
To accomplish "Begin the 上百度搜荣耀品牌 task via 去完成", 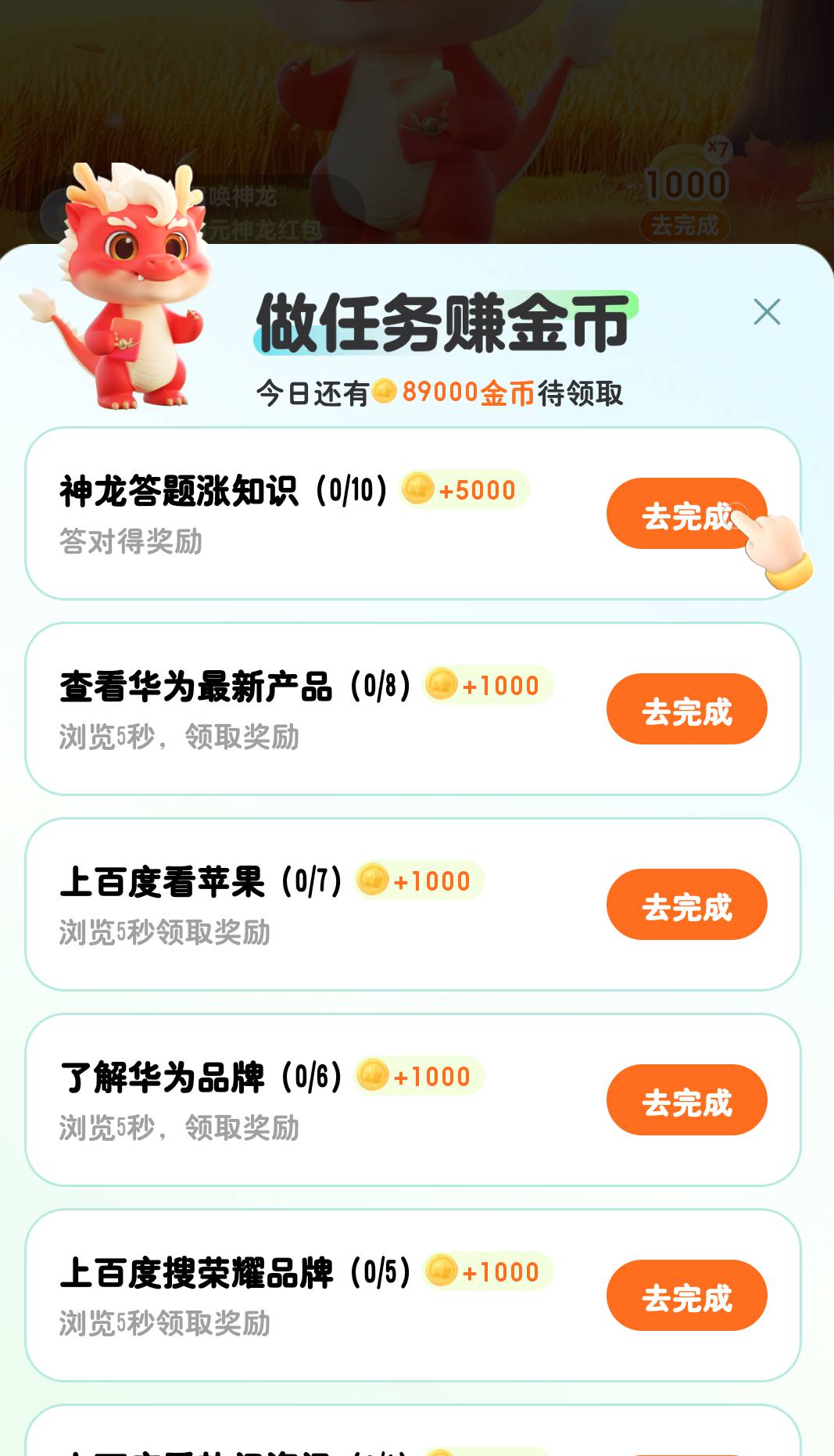I will pyautogui.click(x=686, y=1296).
